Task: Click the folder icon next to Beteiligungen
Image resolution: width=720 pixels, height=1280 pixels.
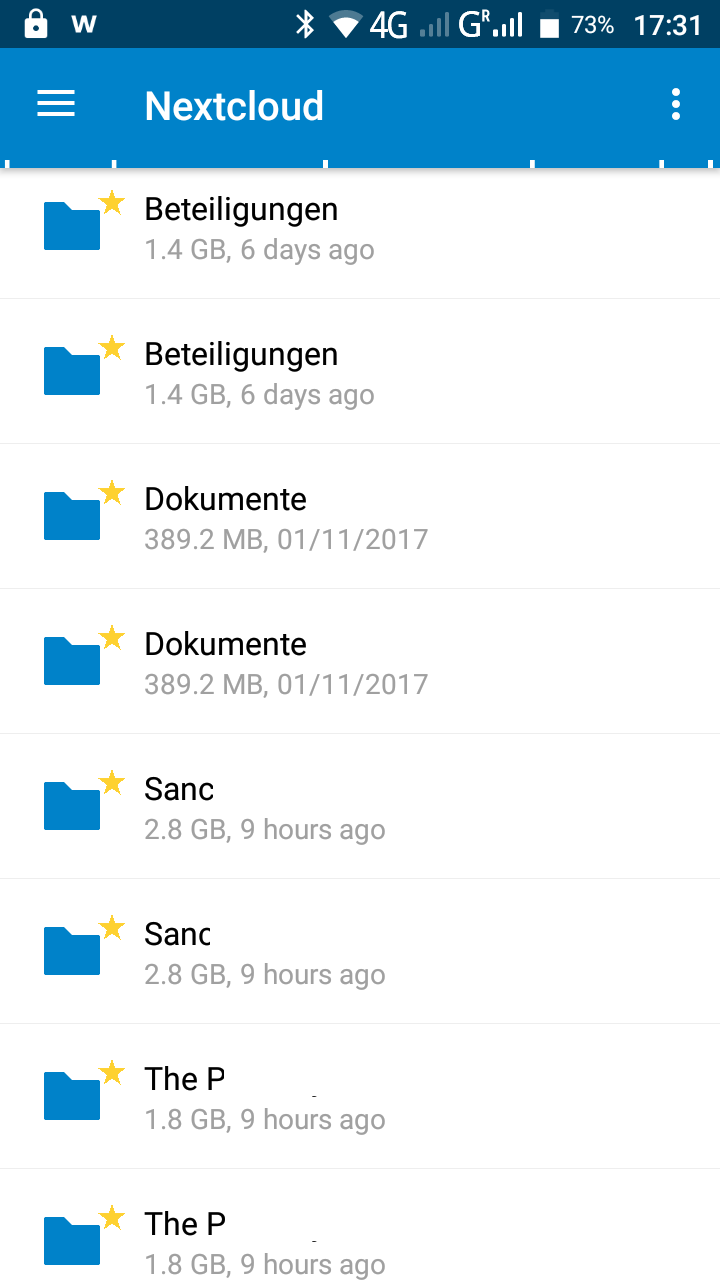Action: [70, 224]
